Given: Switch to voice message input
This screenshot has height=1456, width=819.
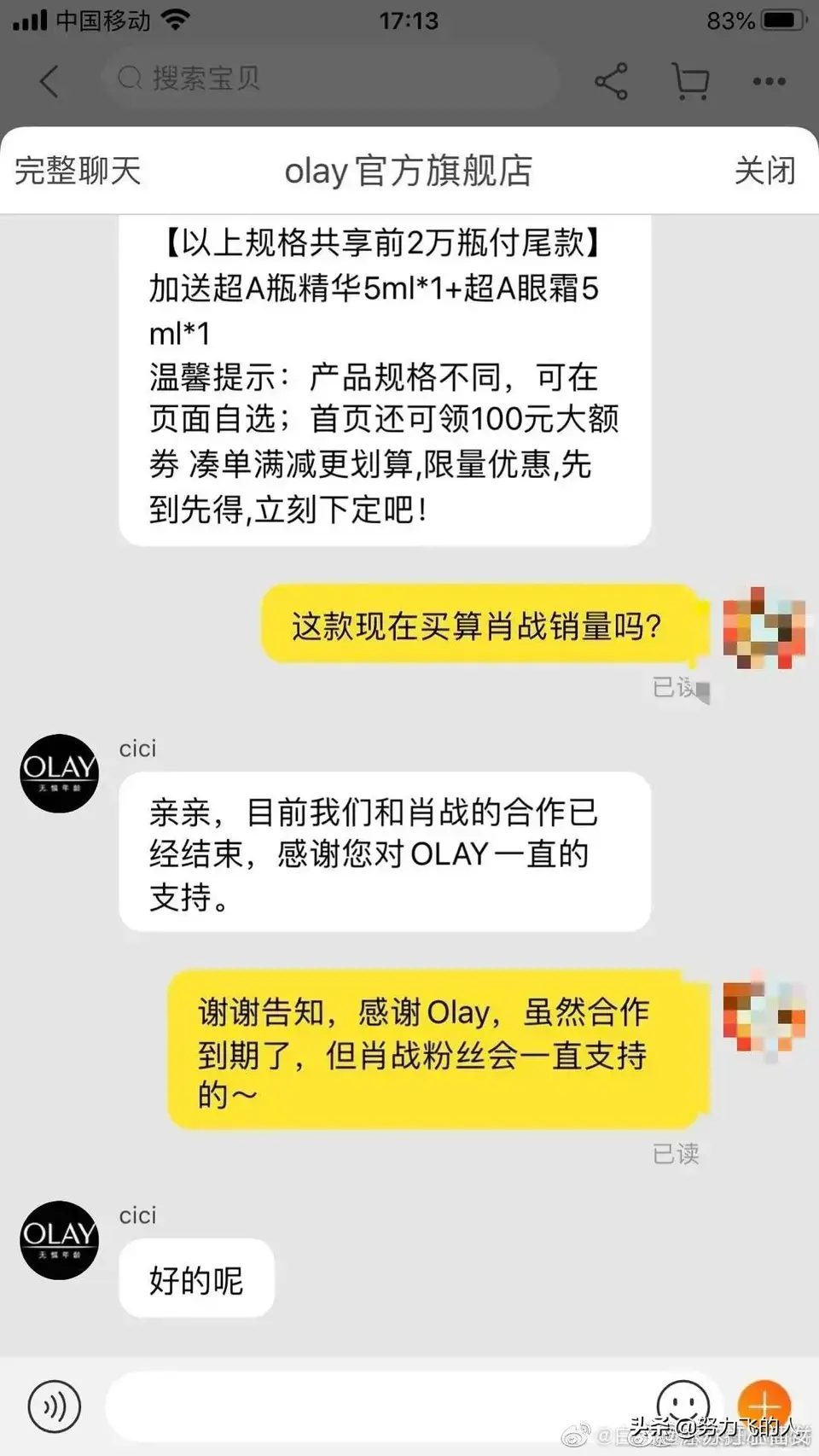Looking at the screenshot, I should (x=55, y=1406).
